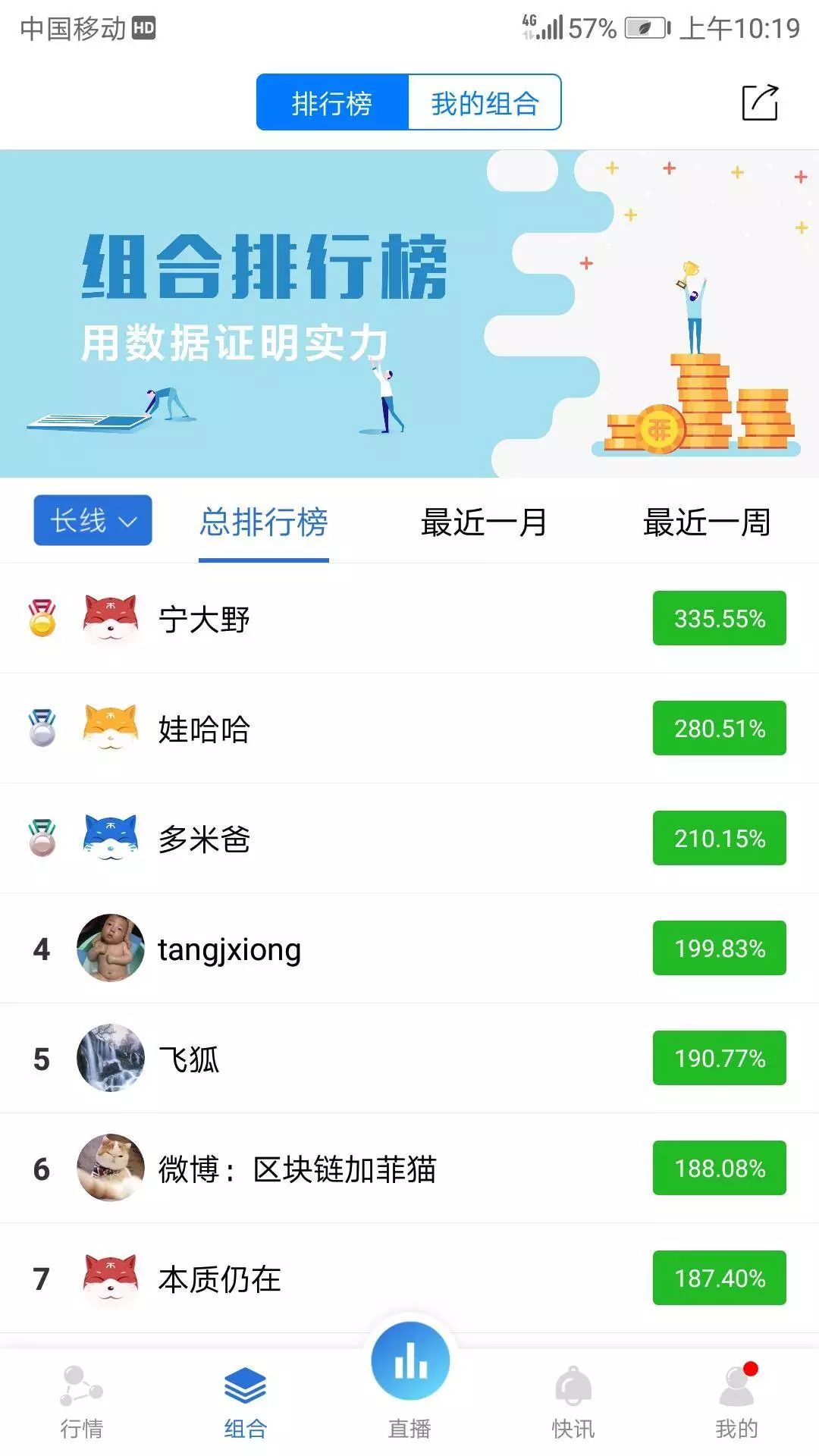The image size is (819, 1456).
Task: Tap the 组合排行榜 banner
Action: pyautogui.click(x=409, y=313)
